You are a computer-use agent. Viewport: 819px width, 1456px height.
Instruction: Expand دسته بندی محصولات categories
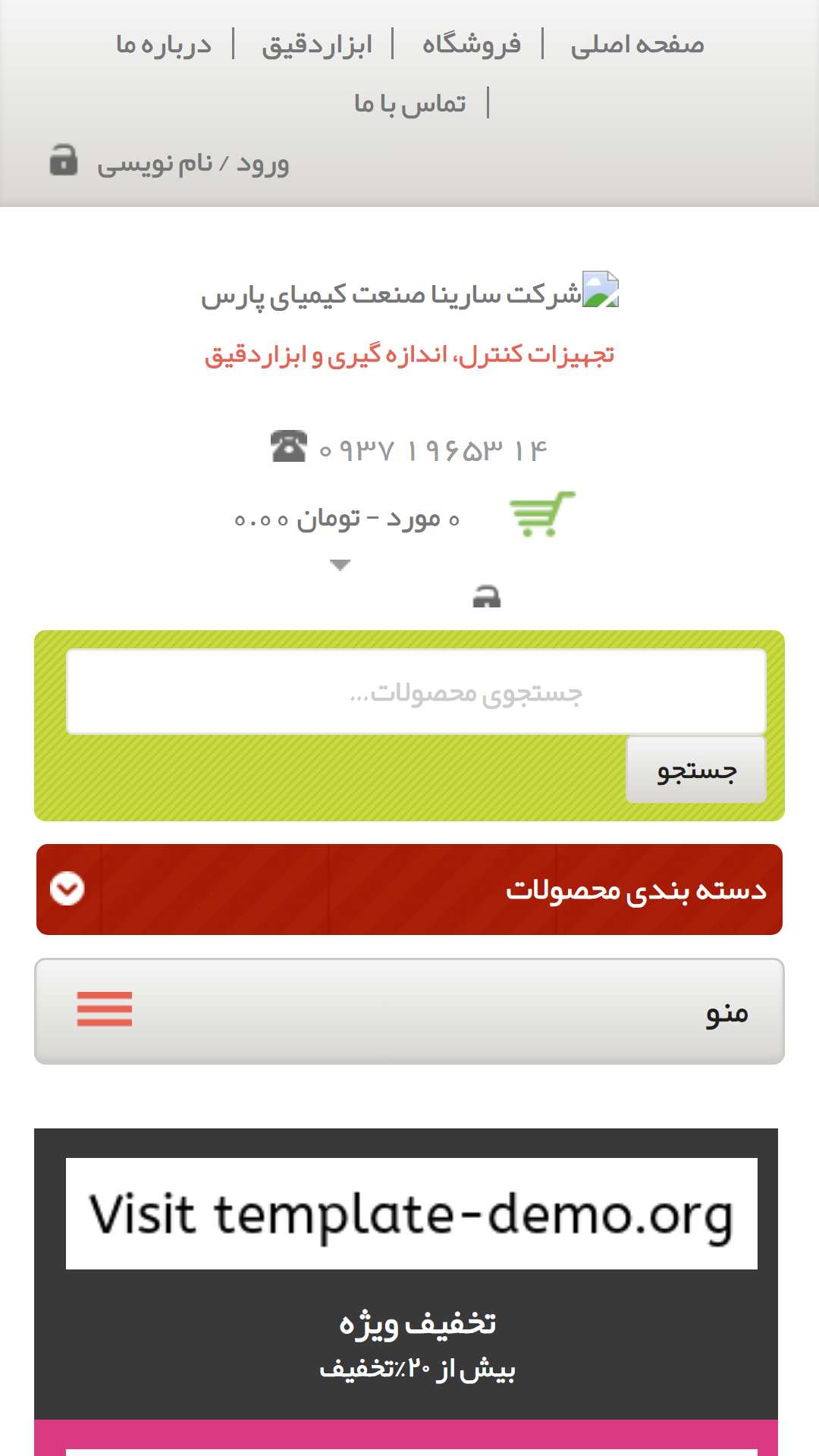click(x=409, y=889)
